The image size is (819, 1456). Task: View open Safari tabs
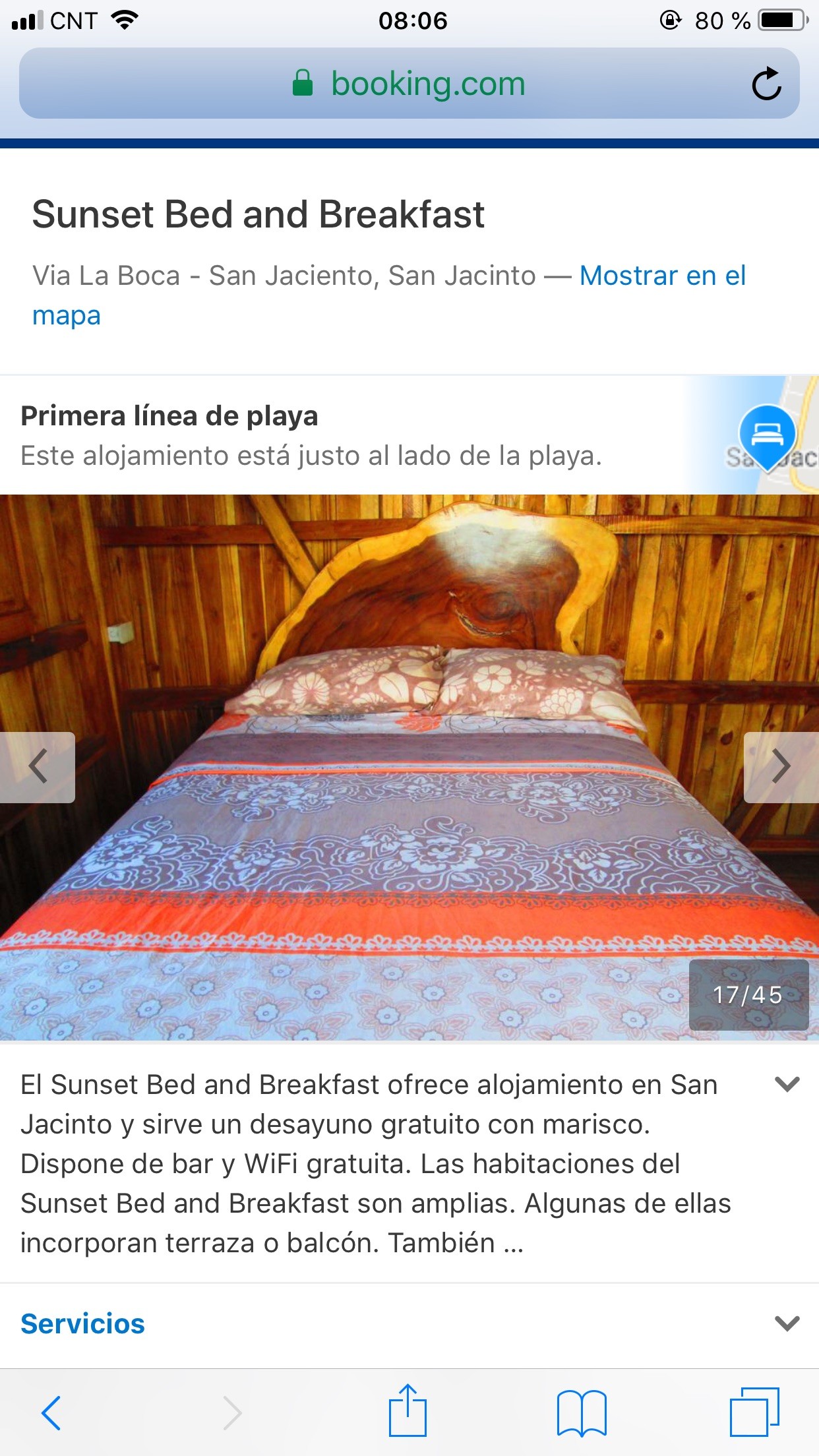coord(754,1412)
